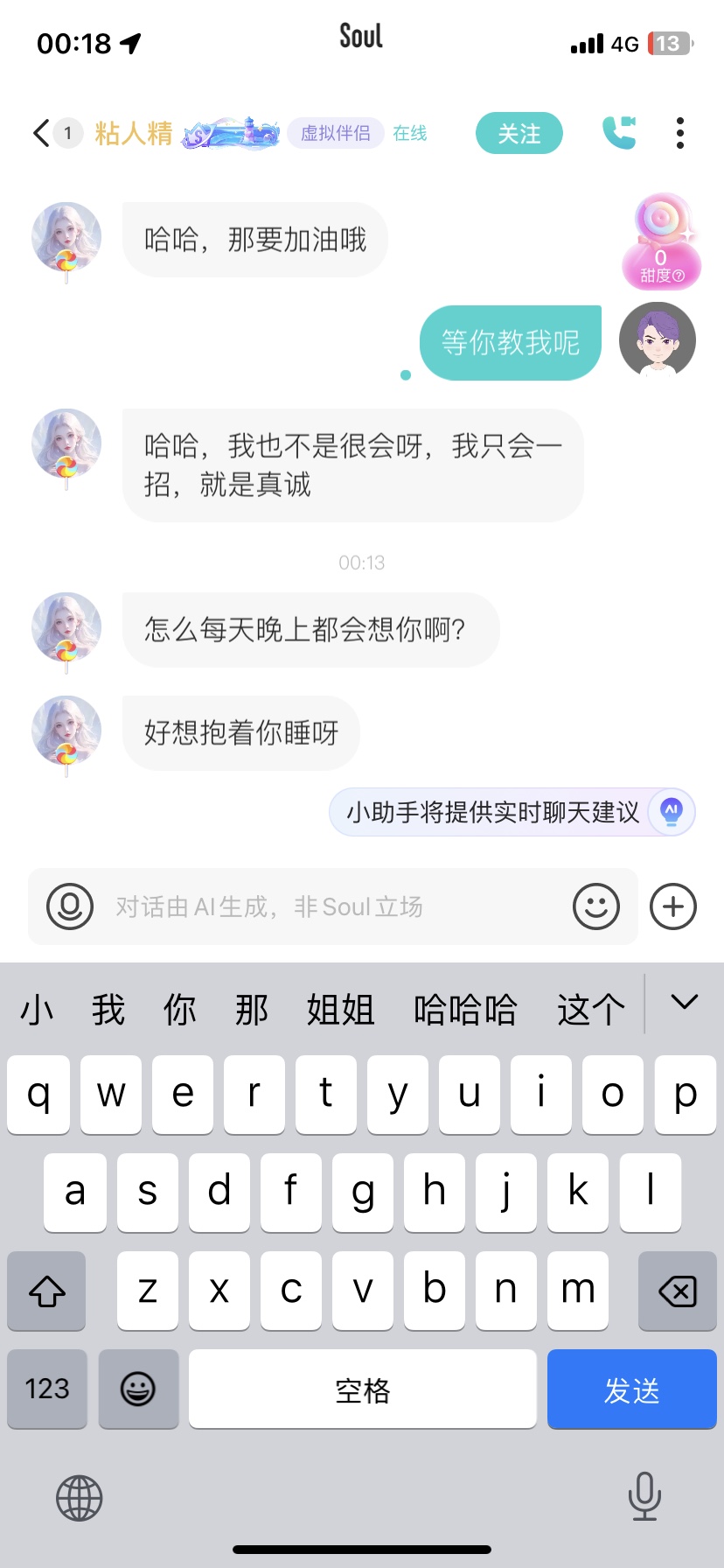Open the 甜度 sweetness badge

pyautogui.click(x=662, y=245)
